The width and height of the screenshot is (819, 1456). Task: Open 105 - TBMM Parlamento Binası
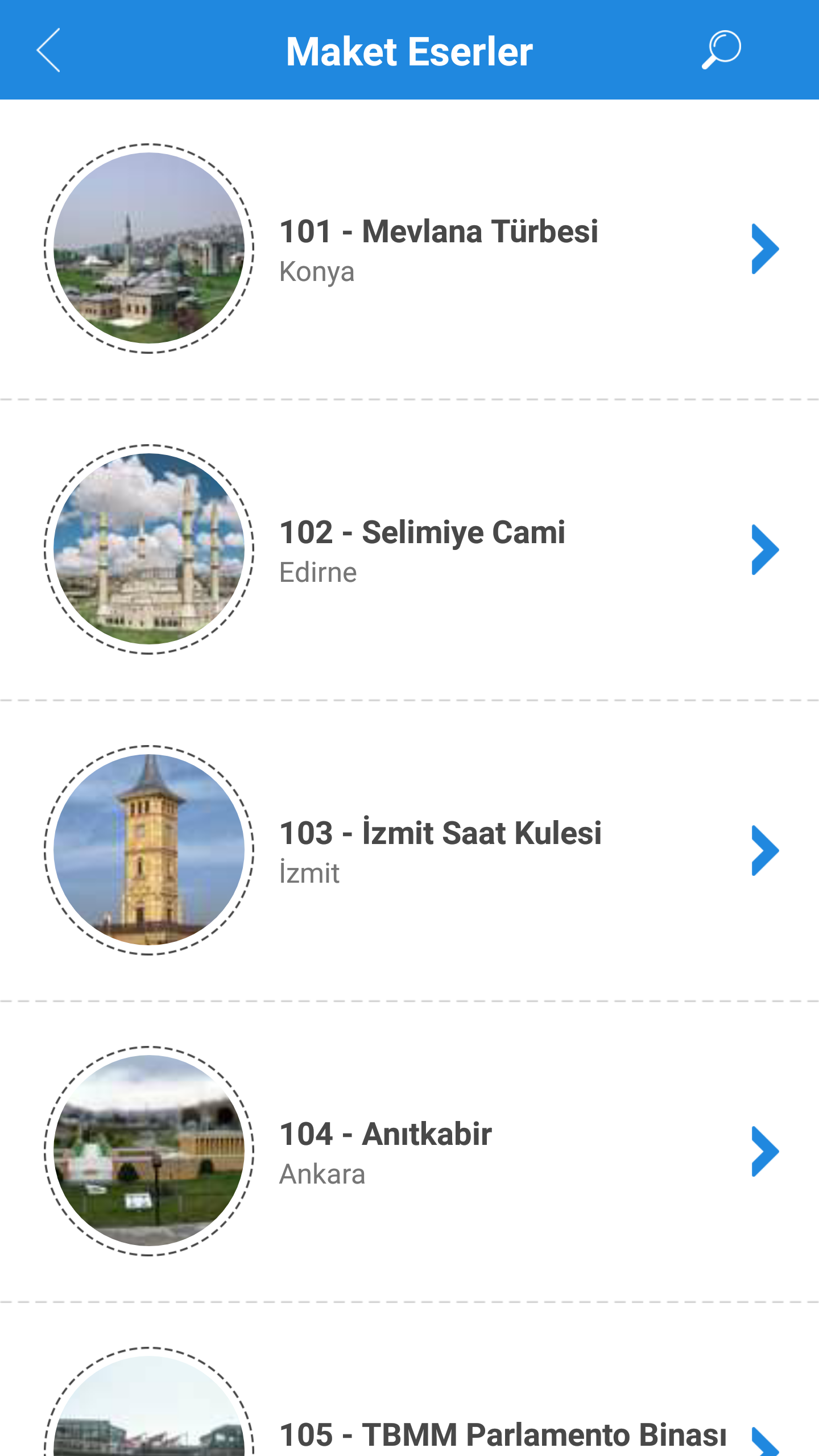502,1433
